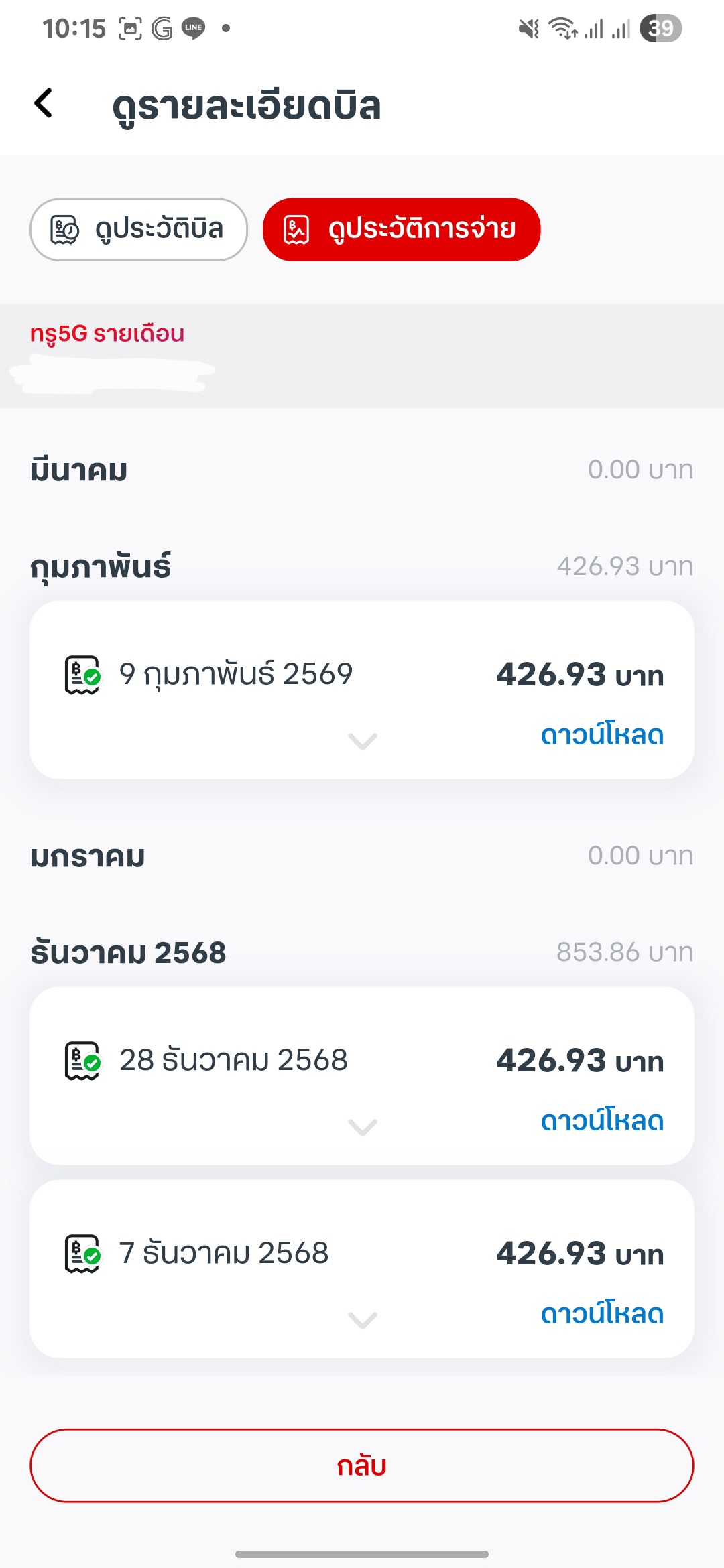The height and width of the screenshot is (1568, 724).
Task: Switch to ดูประวัติบิล tab
Action: click(x=139, y=229)
